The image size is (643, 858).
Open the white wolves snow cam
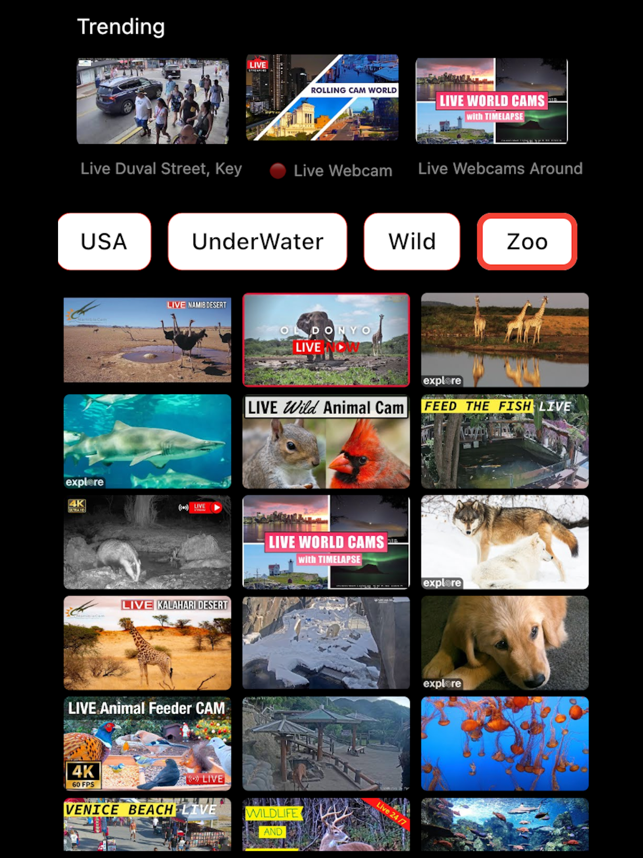click(x=505, y=542)
